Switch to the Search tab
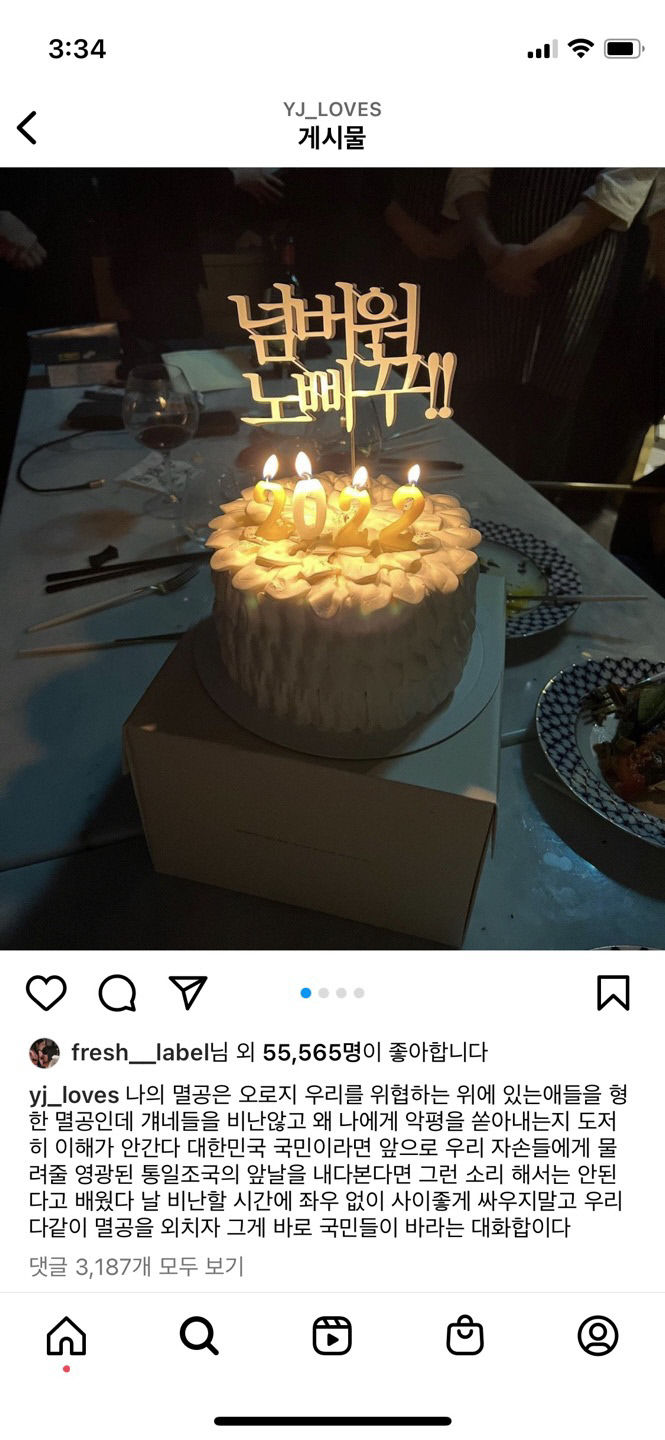Viewport: 665px width, 1440px height. pos(199,1336)
